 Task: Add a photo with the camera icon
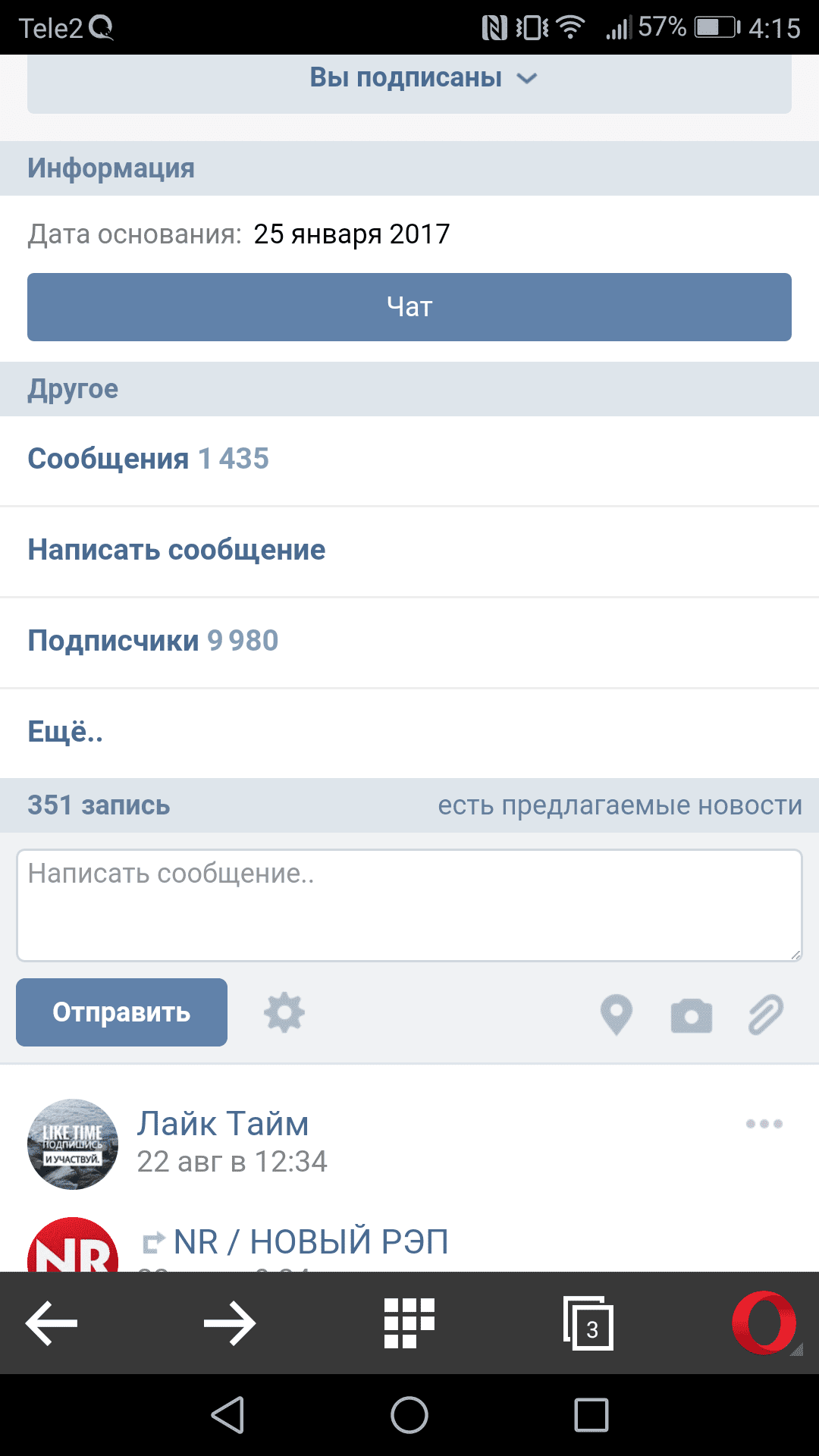[x=691, y=1015]
